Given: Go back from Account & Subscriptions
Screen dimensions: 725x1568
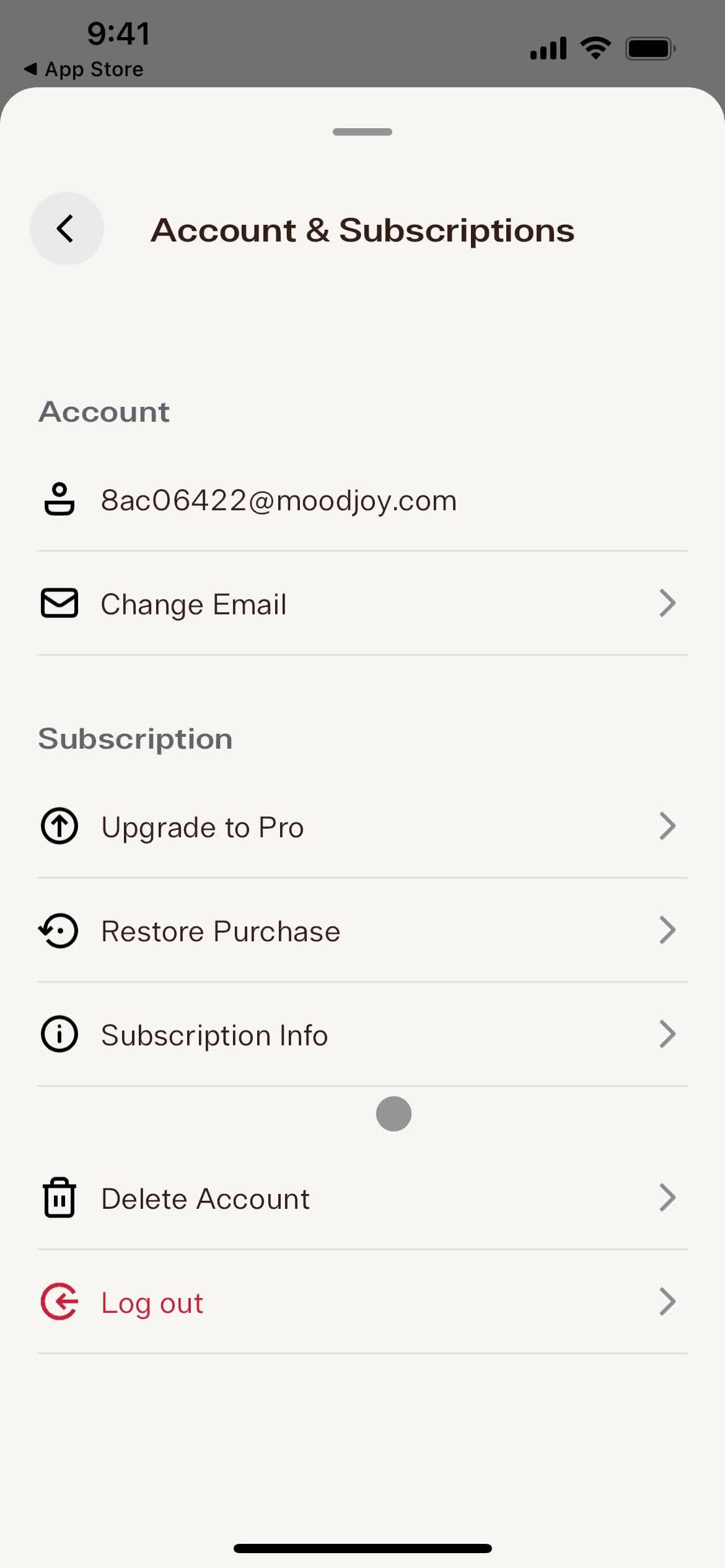Looking at the screenshot, I should (x=66, y=229).
